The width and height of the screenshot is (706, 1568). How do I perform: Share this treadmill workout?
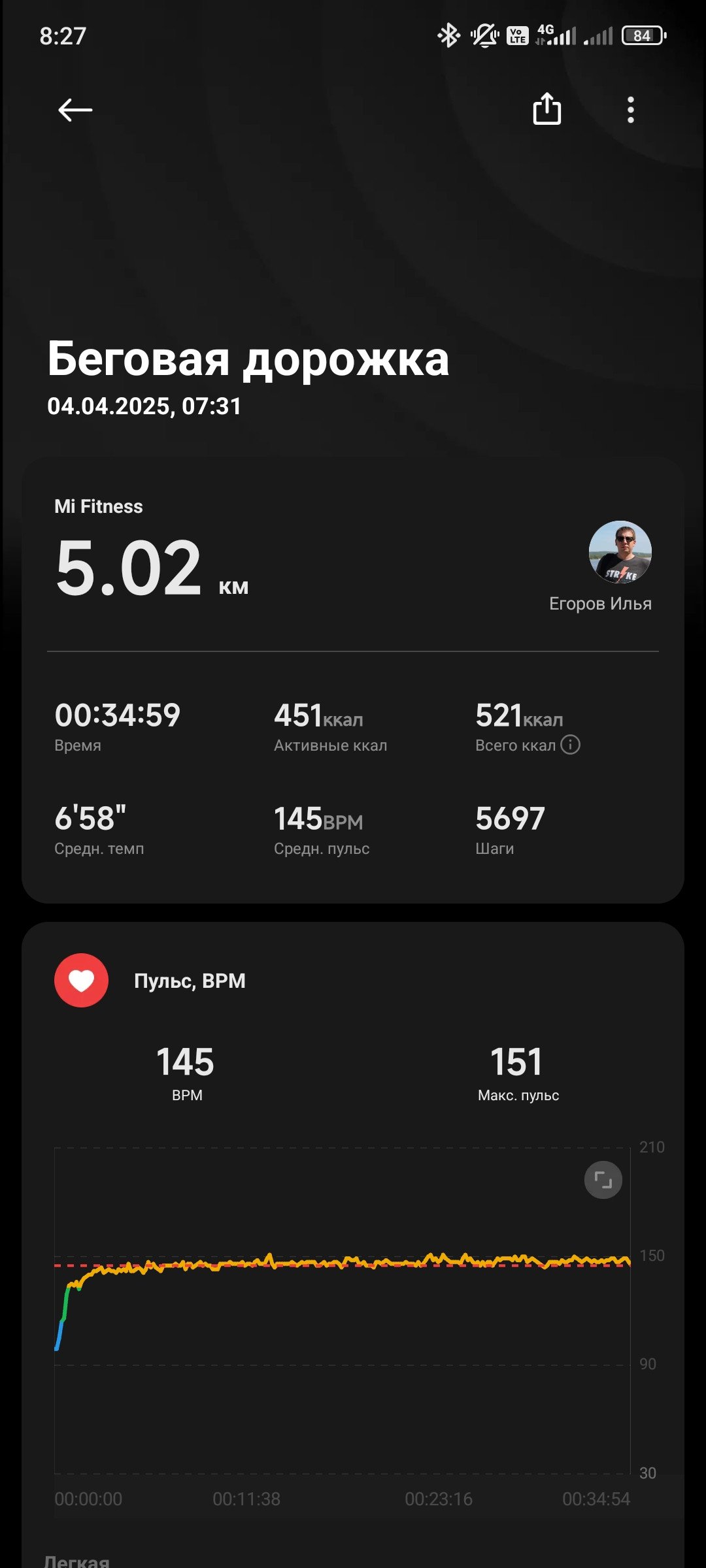coord(546,108)
